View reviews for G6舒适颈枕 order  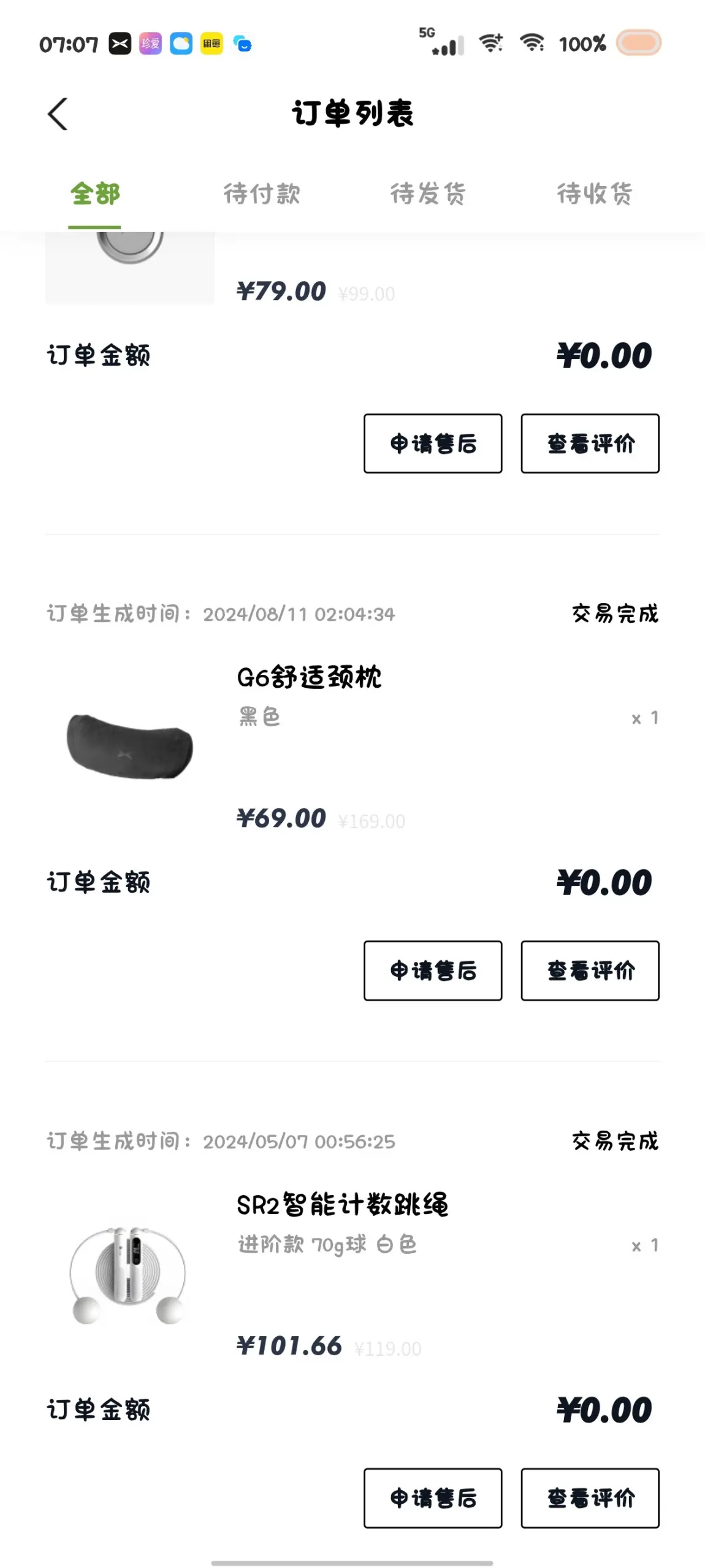coord(590,970)
